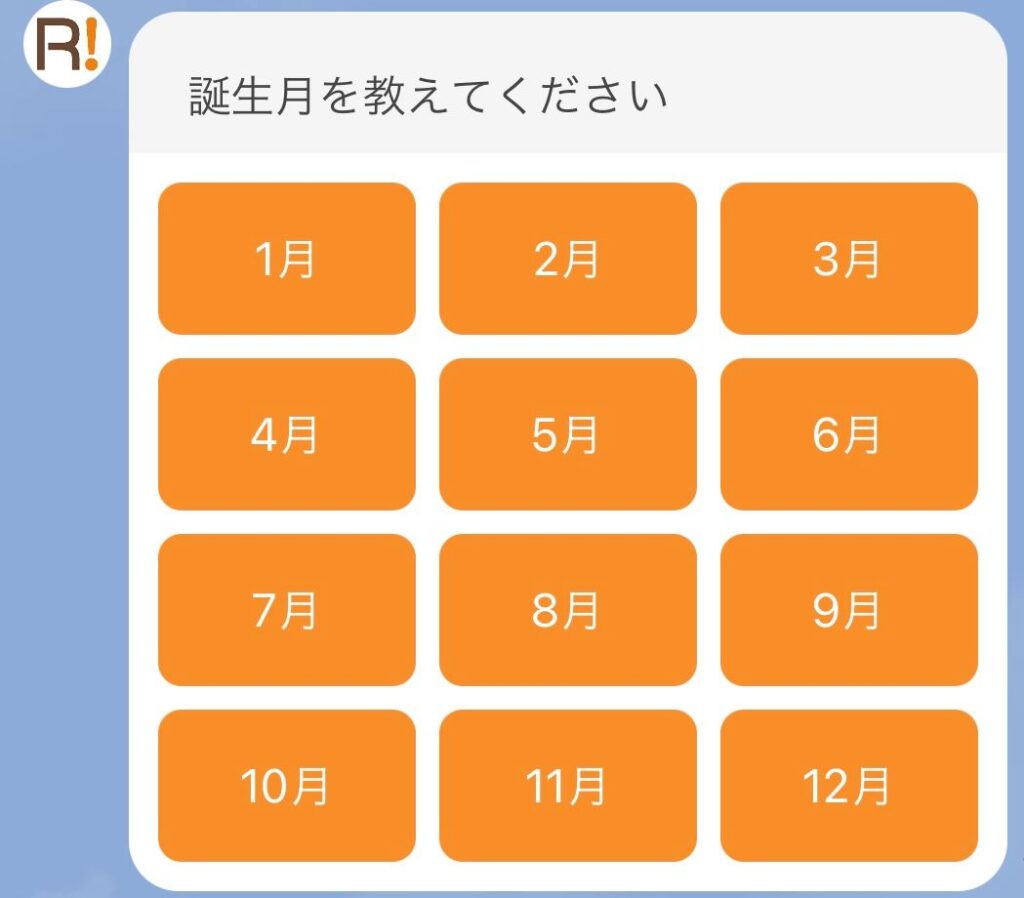Screen dimensions: 1024x898
Task: Select the 11月 button
Action: (567, 786)
